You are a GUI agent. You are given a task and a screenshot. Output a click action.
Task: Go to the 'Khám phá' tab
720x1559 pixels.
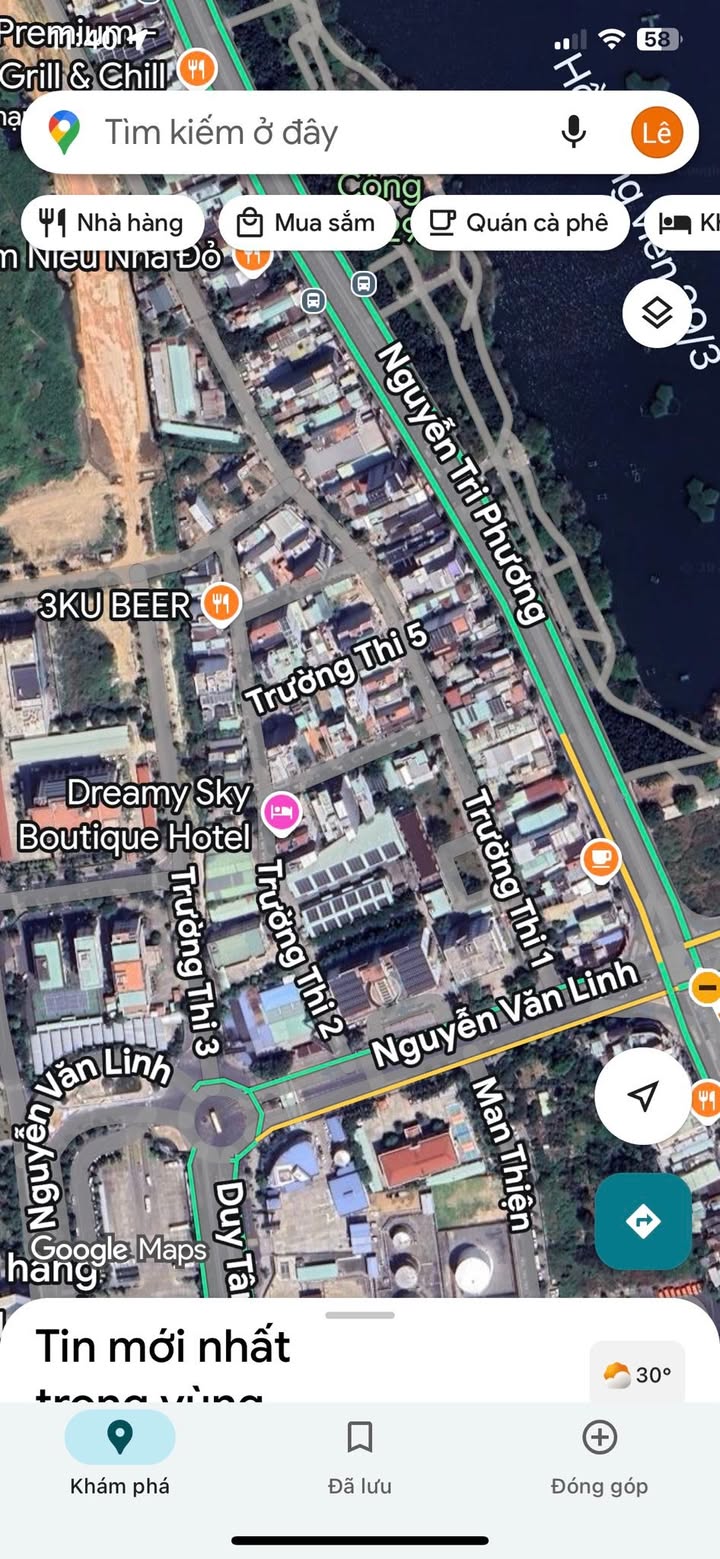120,1457
